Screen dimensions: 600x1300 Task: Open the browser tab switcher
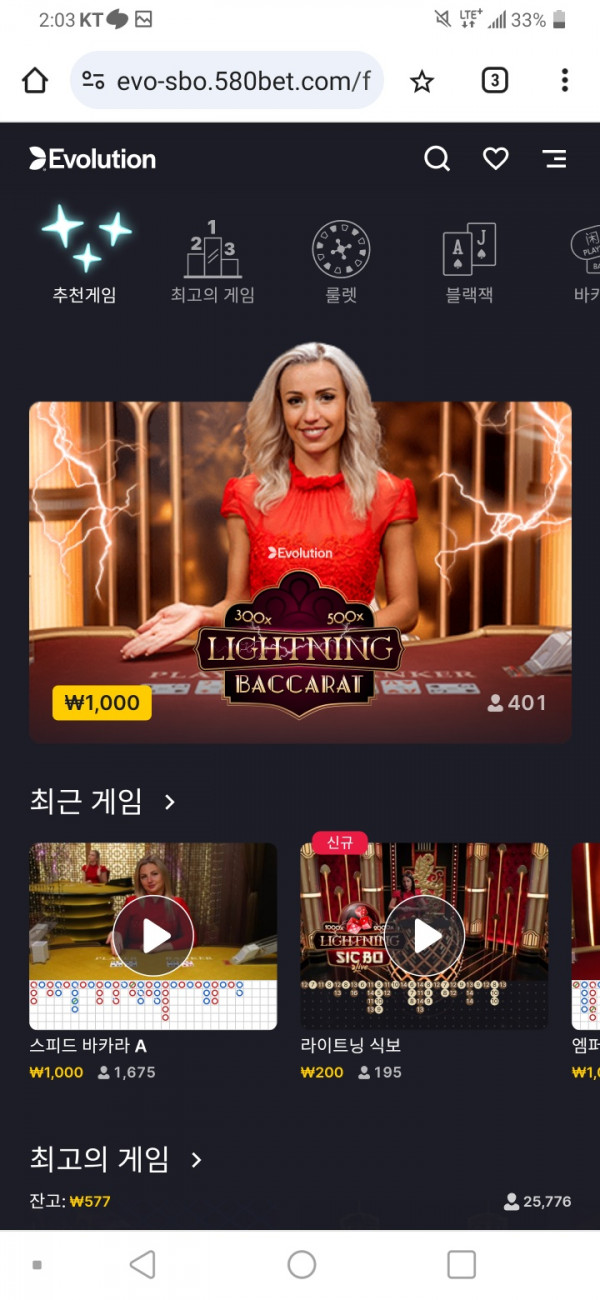[x=494, y=81]
